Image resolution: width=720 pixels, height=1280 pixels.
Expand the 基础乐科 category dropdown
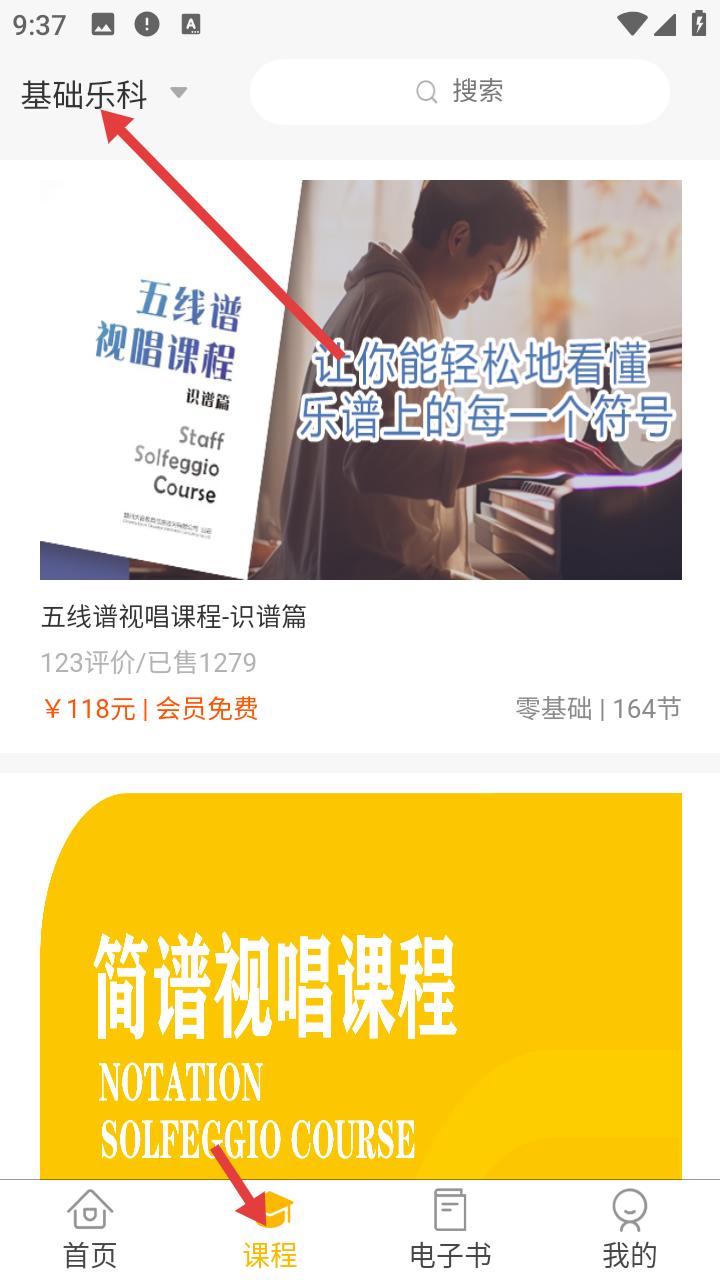click(x=104, y=94)
